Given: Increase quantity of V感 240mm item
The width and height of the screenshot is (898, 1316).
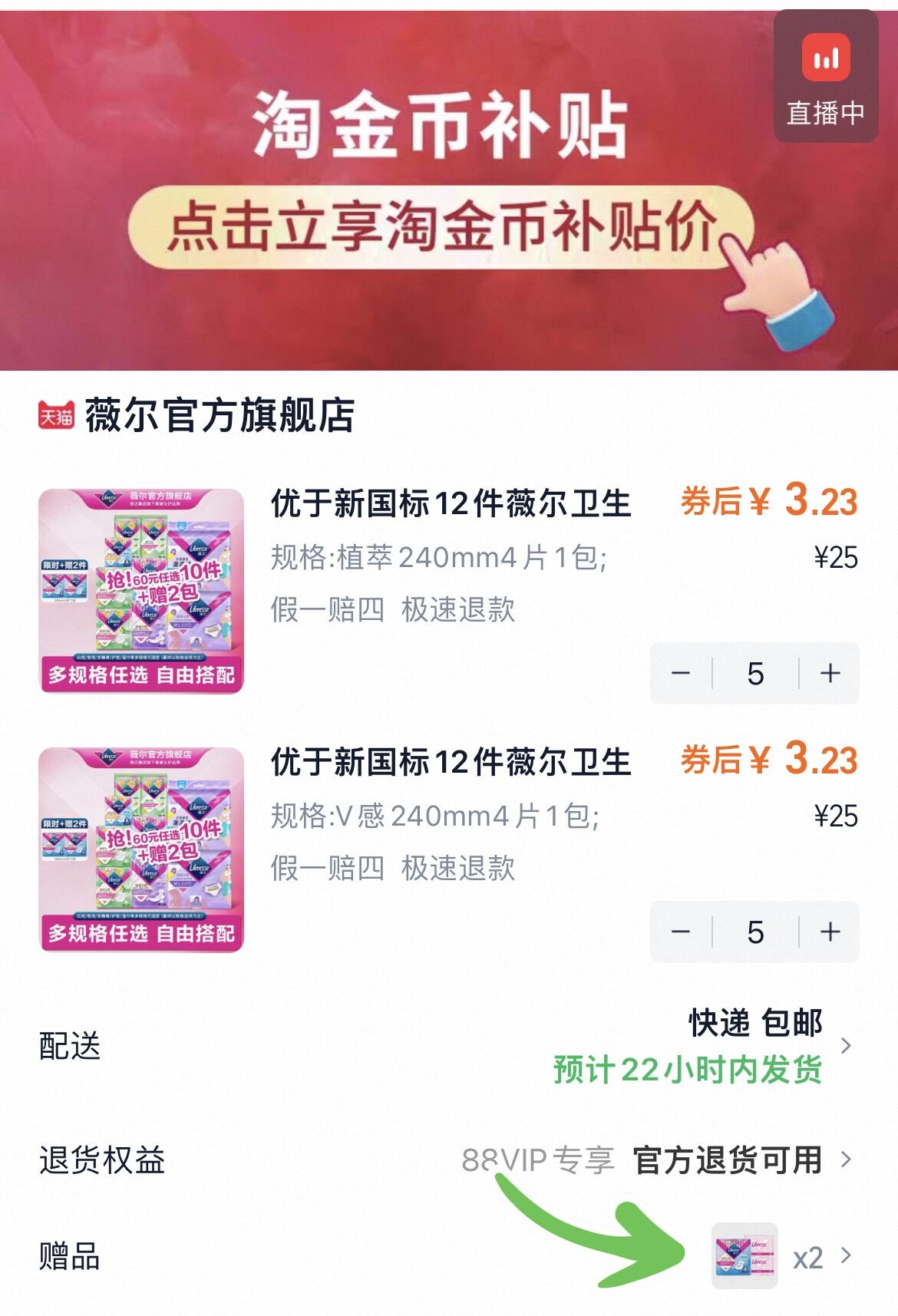Looking at the screenshot, I should coord(830,932).
